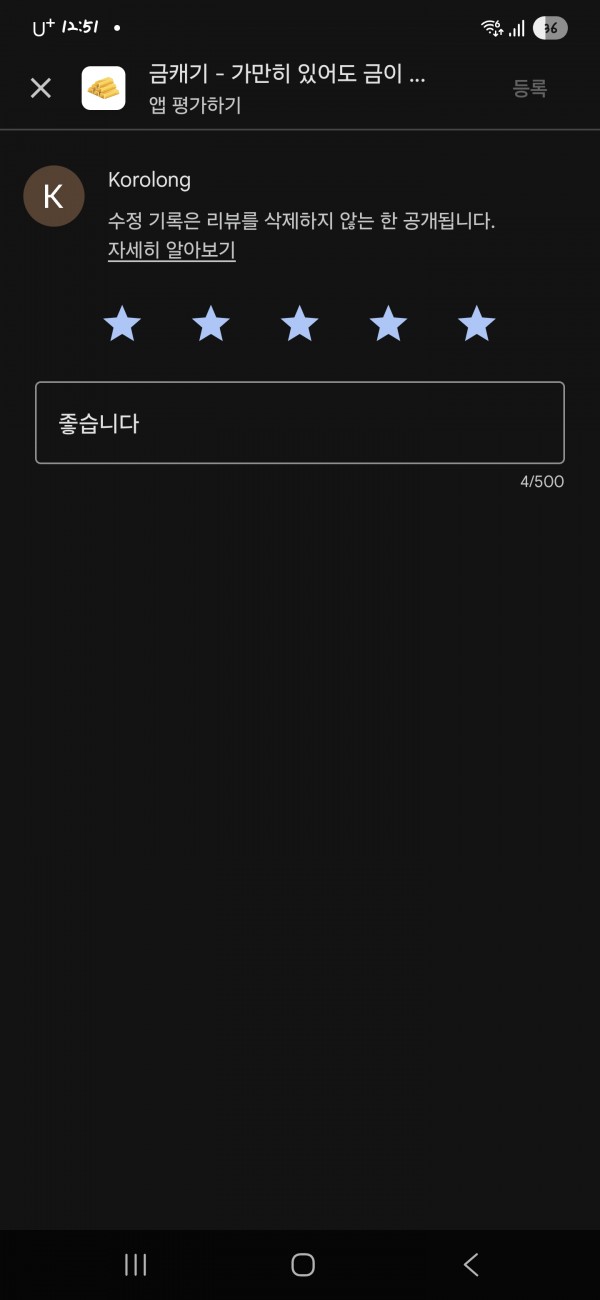Screen dimensions: 600x1300
Task: Go back using system back button
Action: click(471, 1265)
